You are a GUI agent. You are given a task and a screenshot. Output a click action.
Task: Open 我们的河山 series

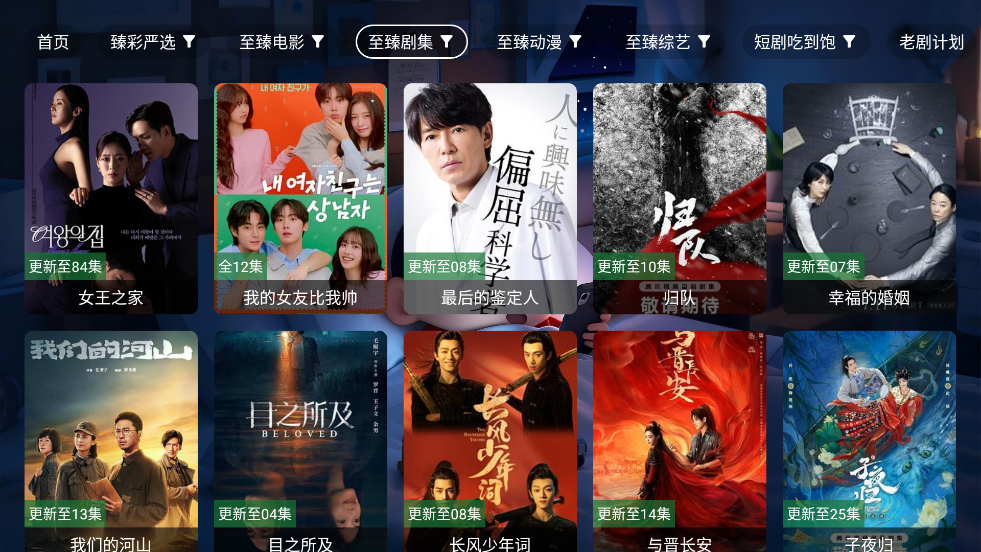[x=111, y=440]
